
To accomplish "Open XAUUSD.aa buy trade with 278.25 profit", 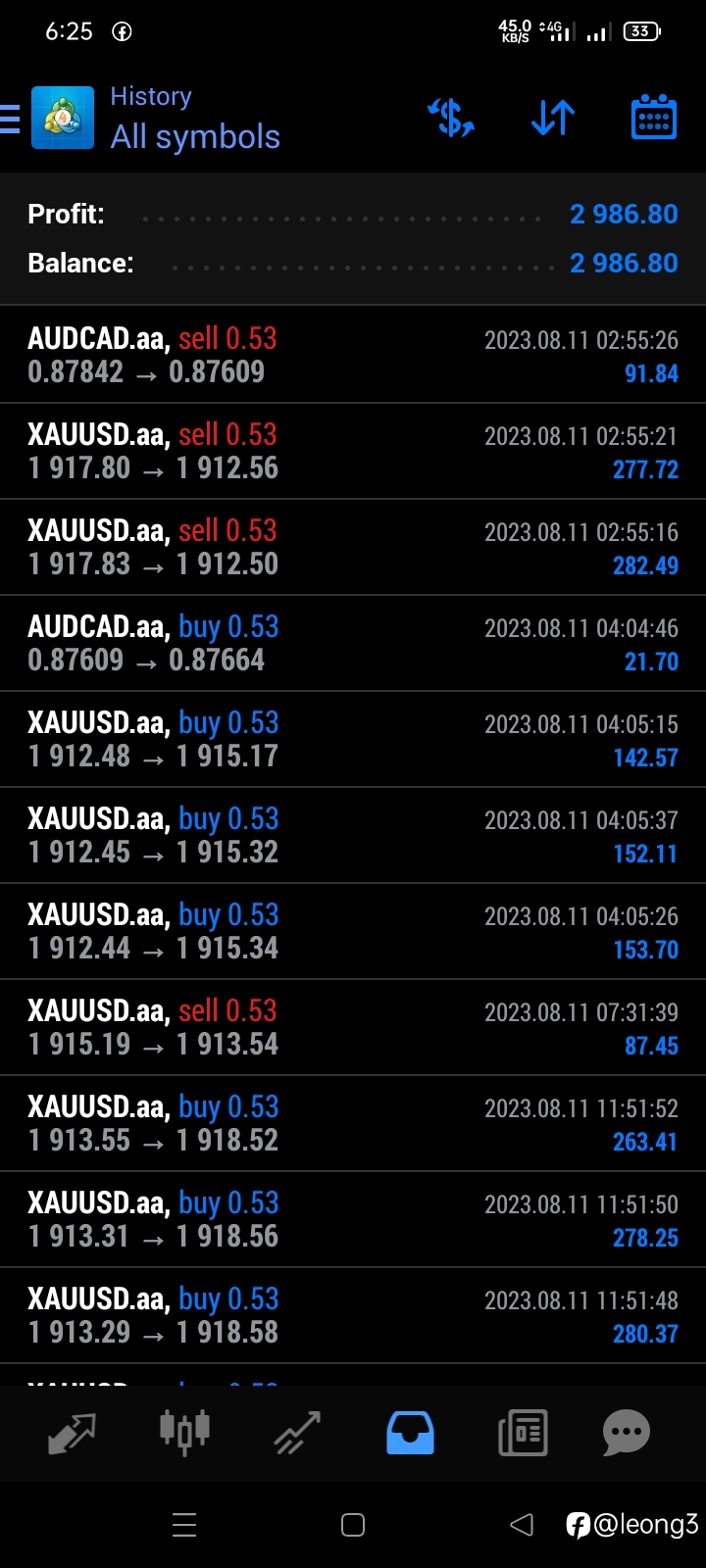I will pyautogui.click(x=353, y=1219).
